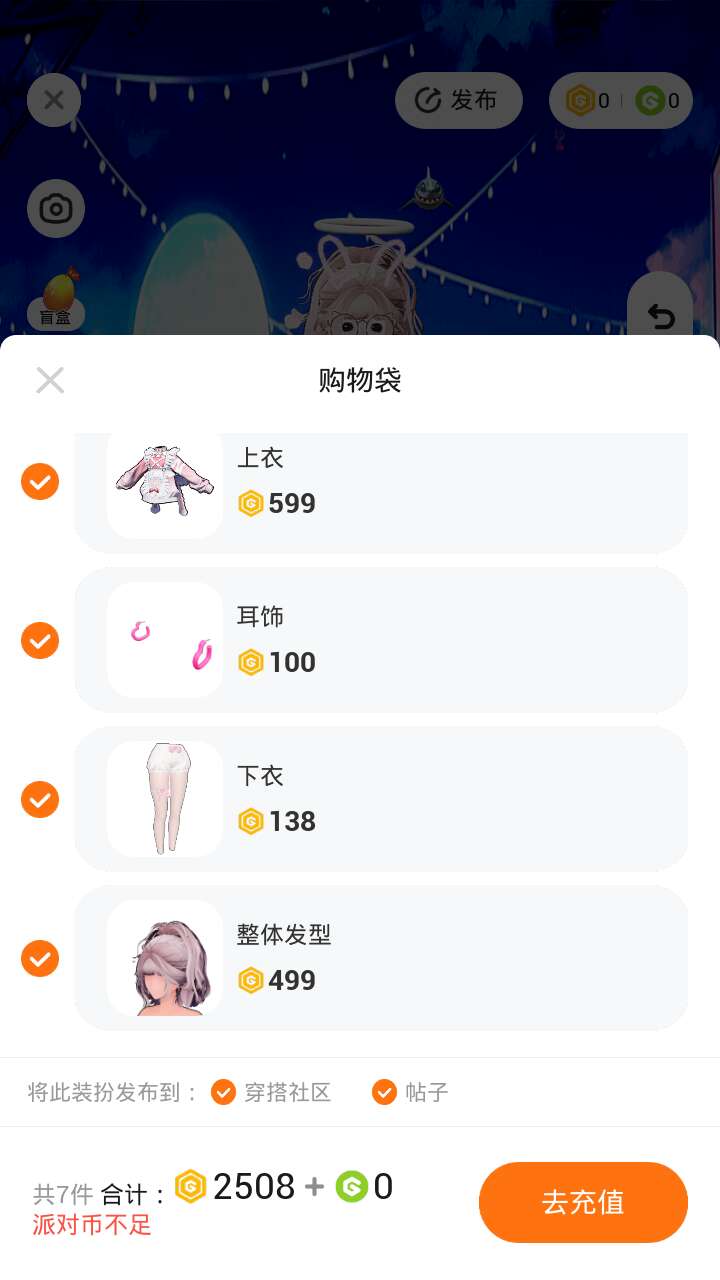Open the 上衣 item card
720x1280 pixels.
tap(380, 492)
